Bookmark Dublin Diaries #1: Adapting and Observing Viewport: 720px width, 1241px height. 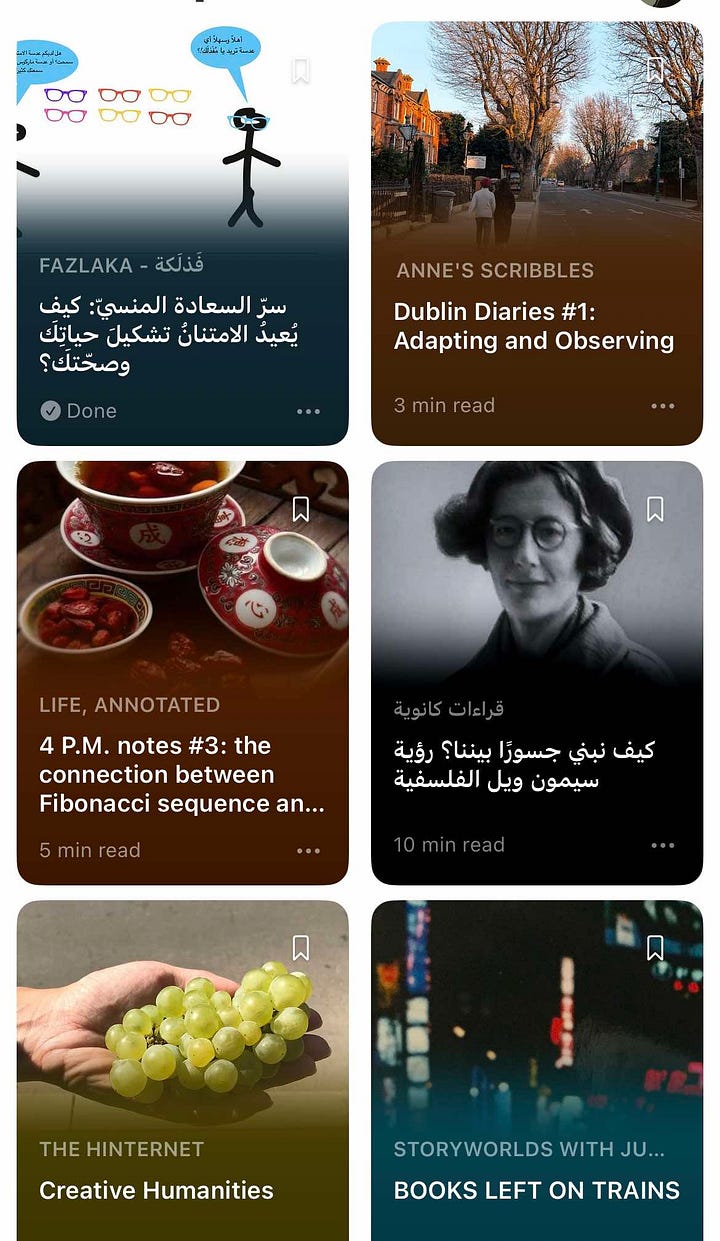(655, 70)
